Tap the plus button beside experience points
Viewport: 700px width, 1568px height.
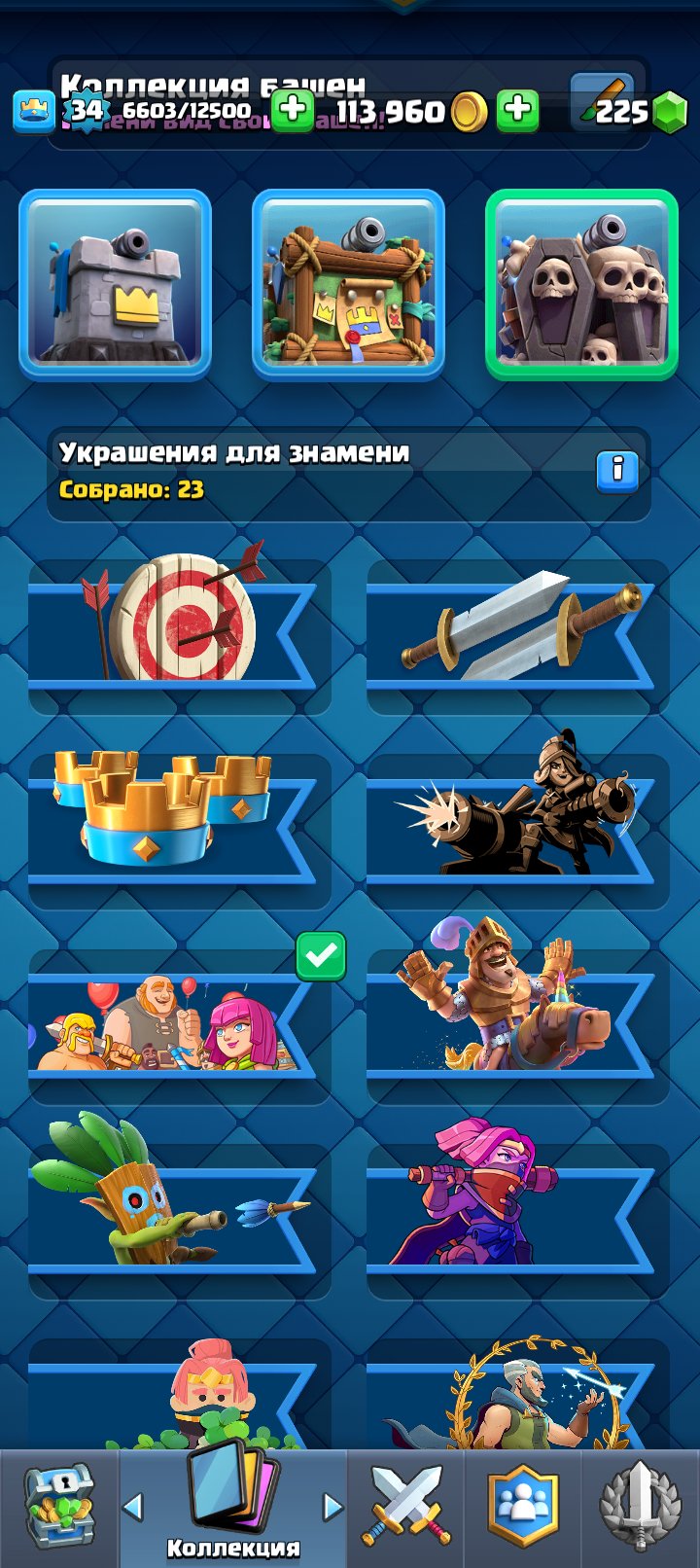coord(291,111)
